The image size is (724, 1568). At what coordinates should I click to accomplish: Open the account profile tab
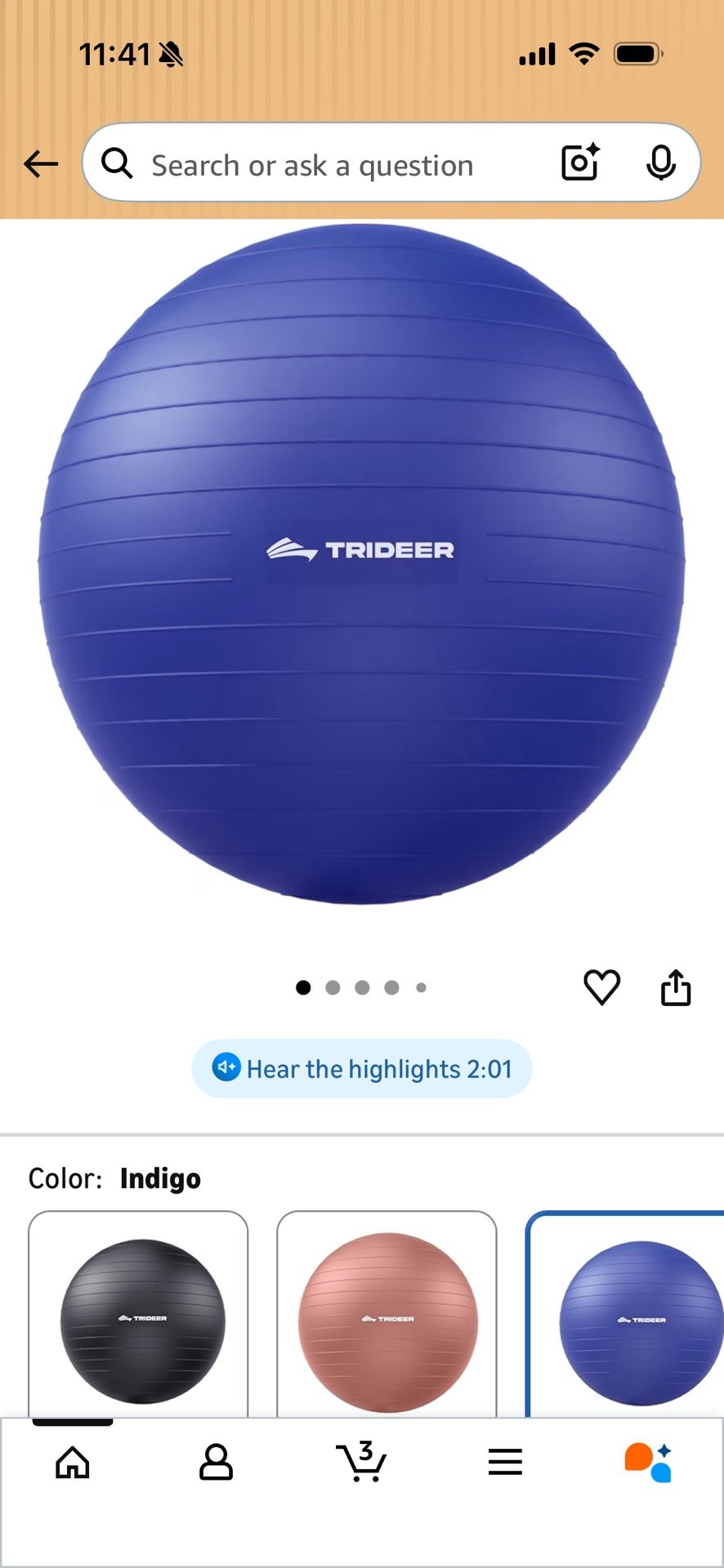coord(217,1463)
